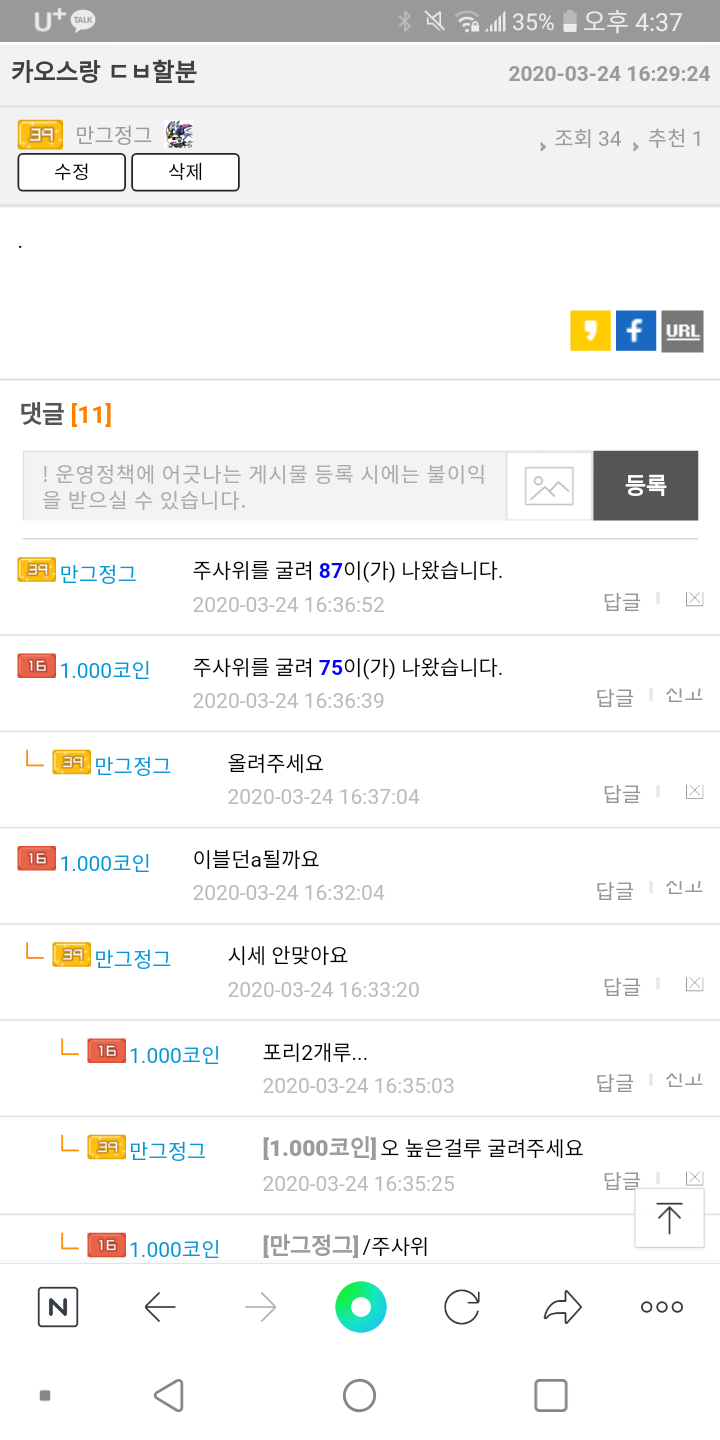Attach an image to the comment
The image size is (720, 1440).
(550, 486)
